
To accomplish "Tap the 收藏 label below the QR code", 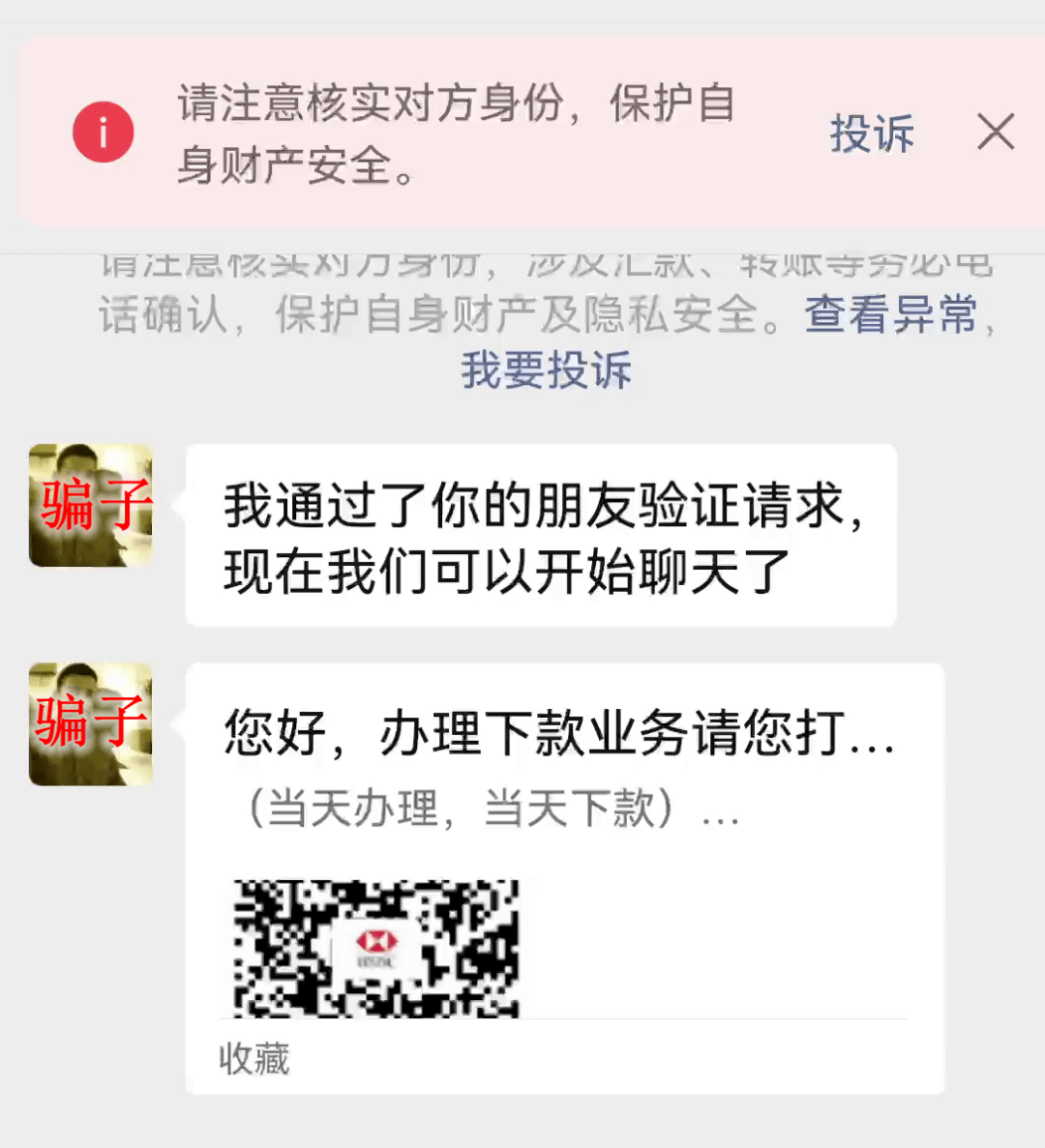I will 254,1060.
